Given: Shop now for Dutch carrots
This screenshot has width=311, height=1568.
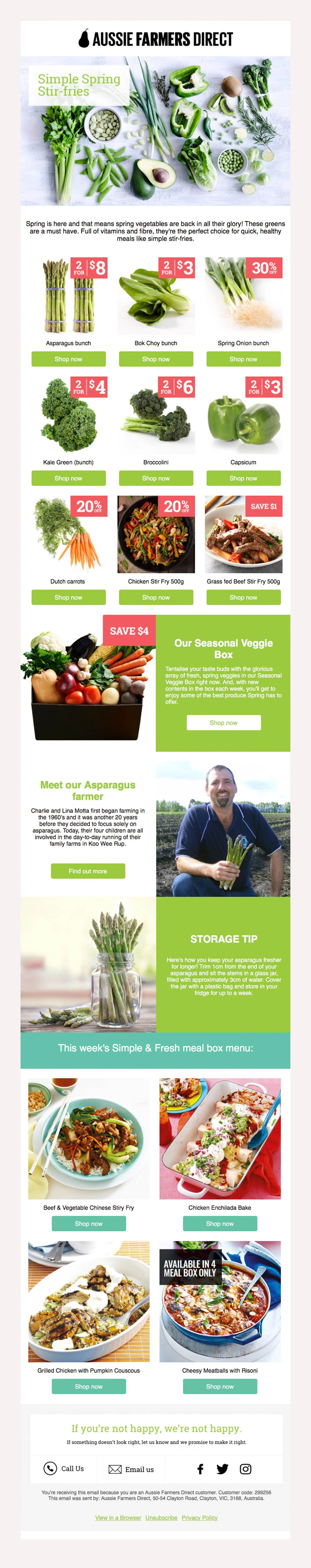Looking at the screenshot, I should pos(68,598).
